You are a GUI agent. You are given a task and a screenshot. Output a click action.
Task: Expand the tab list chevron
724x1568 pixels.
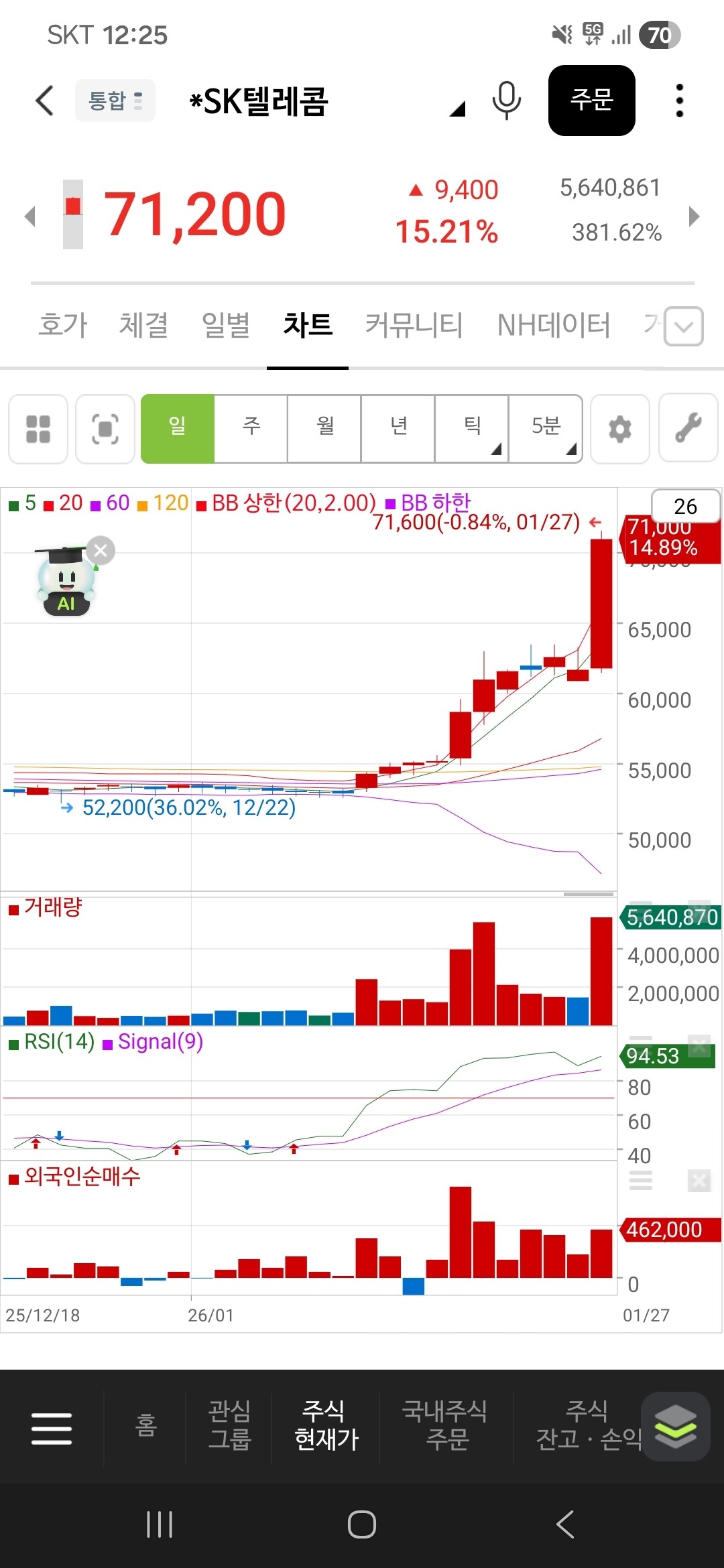tap(684, 326)
